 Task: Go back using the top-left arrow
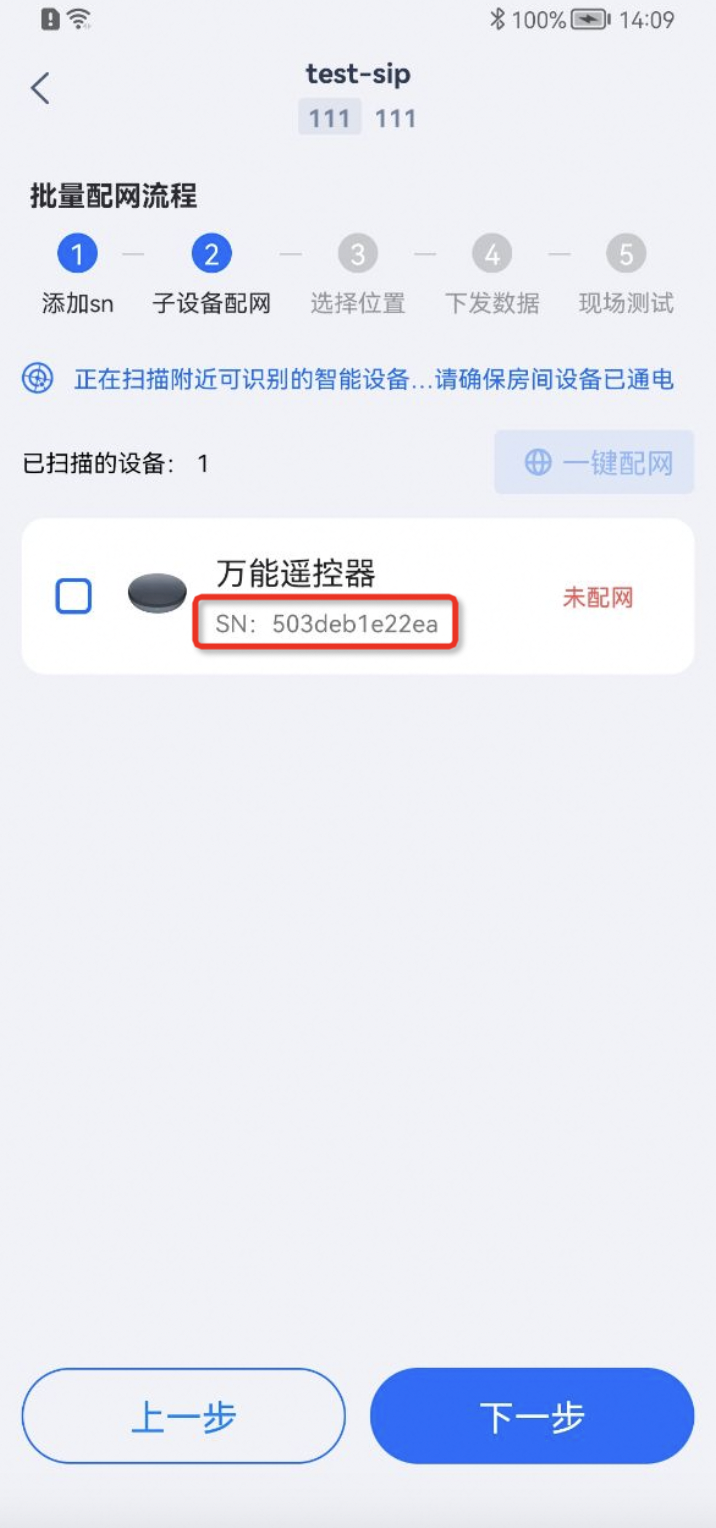pyautogui.click(x=40, y=88)
